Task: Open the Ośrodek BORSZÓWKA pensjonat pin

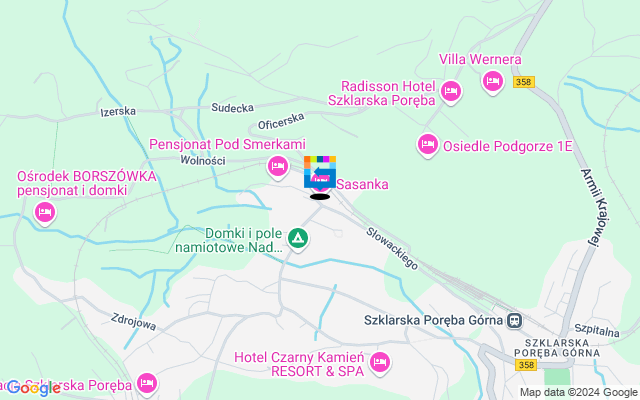Action: pos(44,211)
